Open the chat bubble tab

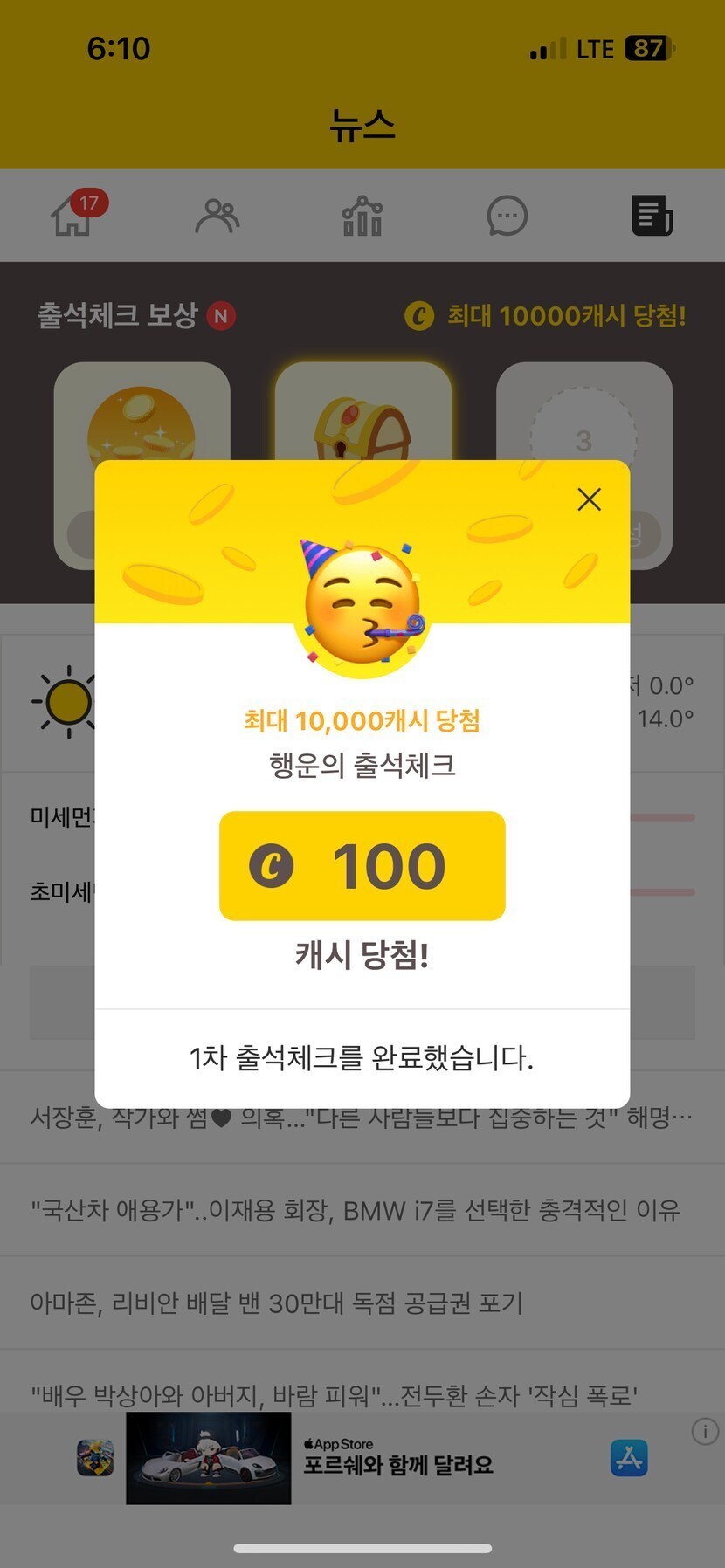pos(507,216)
